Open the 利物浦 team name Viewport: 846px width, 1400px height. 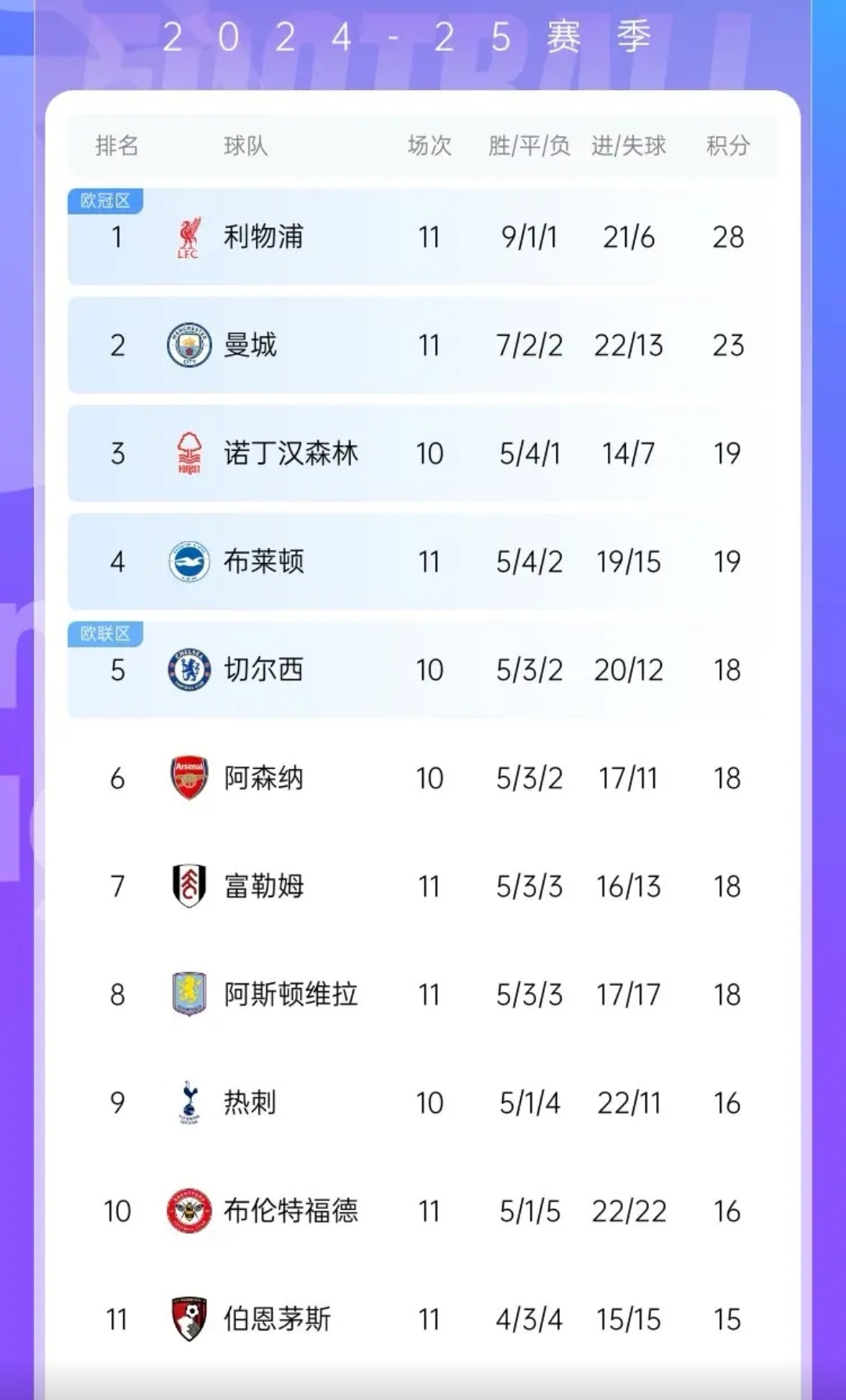(263, 237)
